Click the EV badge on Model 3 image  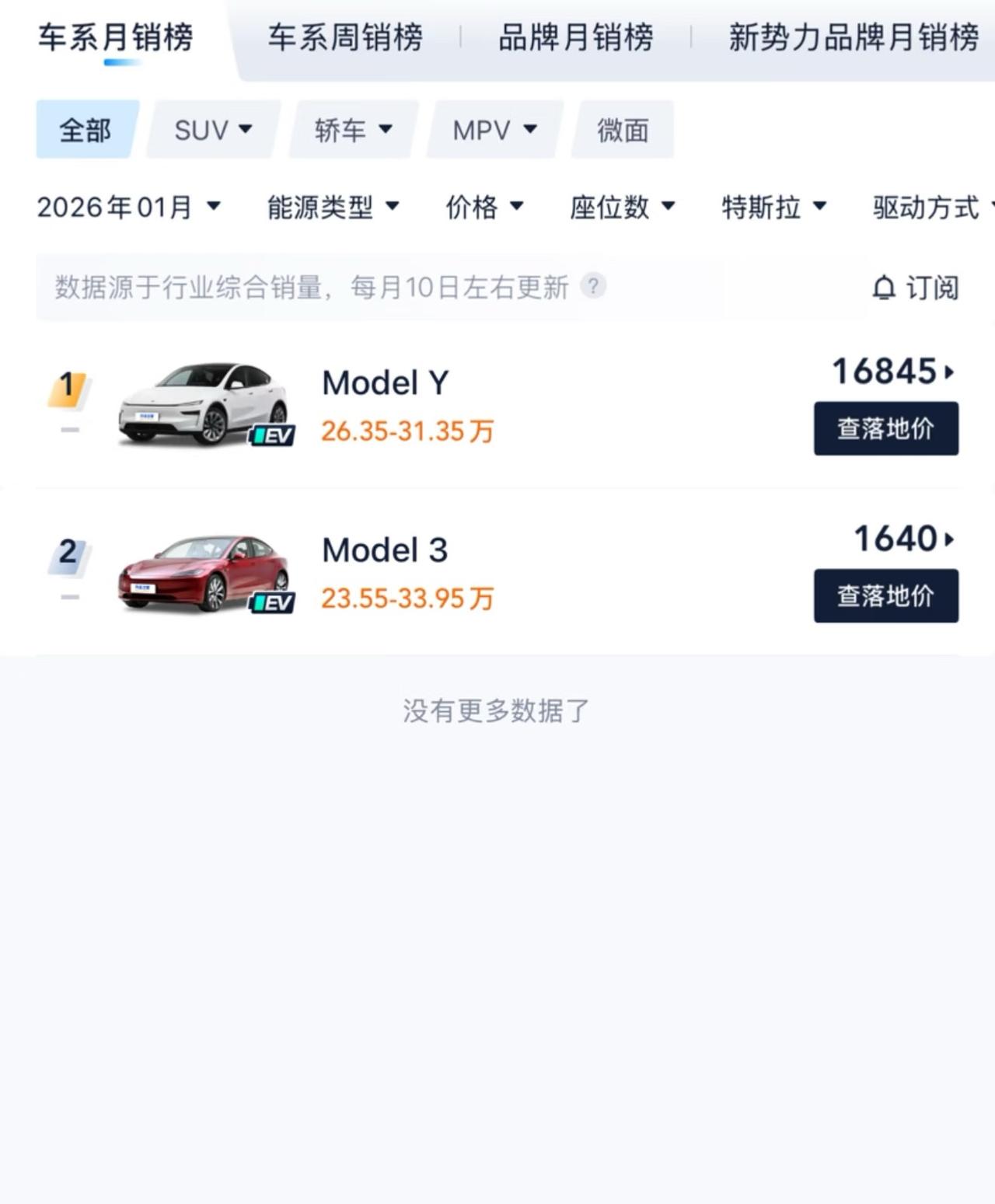click(272, 601)
